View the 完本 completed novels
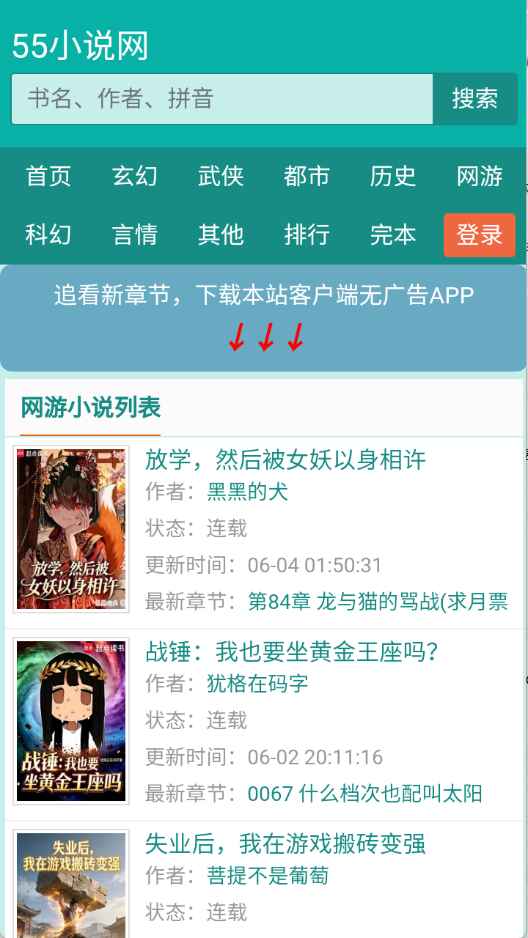Image resolution: width=528 pixels, height=938 pixels. point(393,234)
